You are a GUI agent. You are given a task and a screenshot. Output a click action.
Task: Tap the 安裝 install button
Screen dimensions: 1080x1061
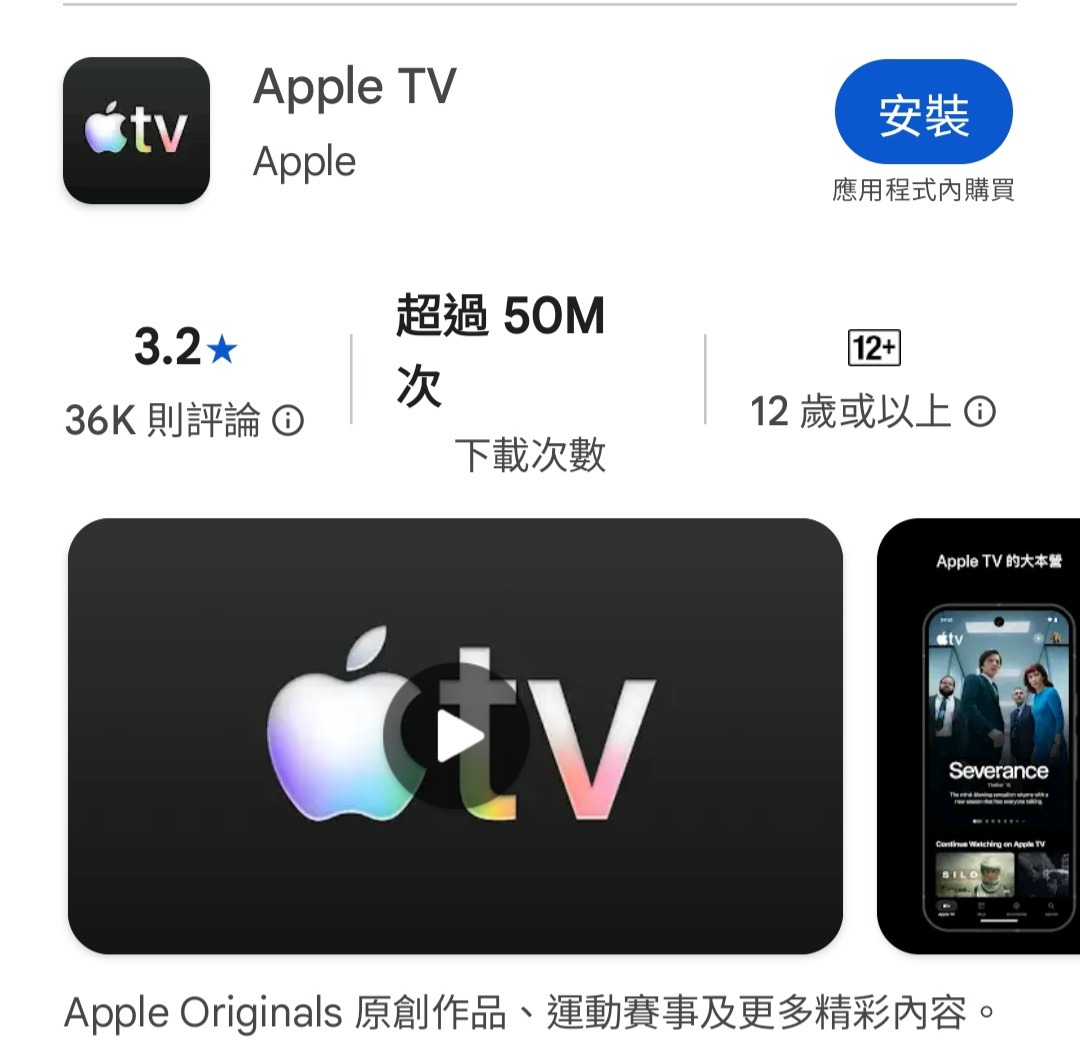pyautogui.click(x=923, y=112)
